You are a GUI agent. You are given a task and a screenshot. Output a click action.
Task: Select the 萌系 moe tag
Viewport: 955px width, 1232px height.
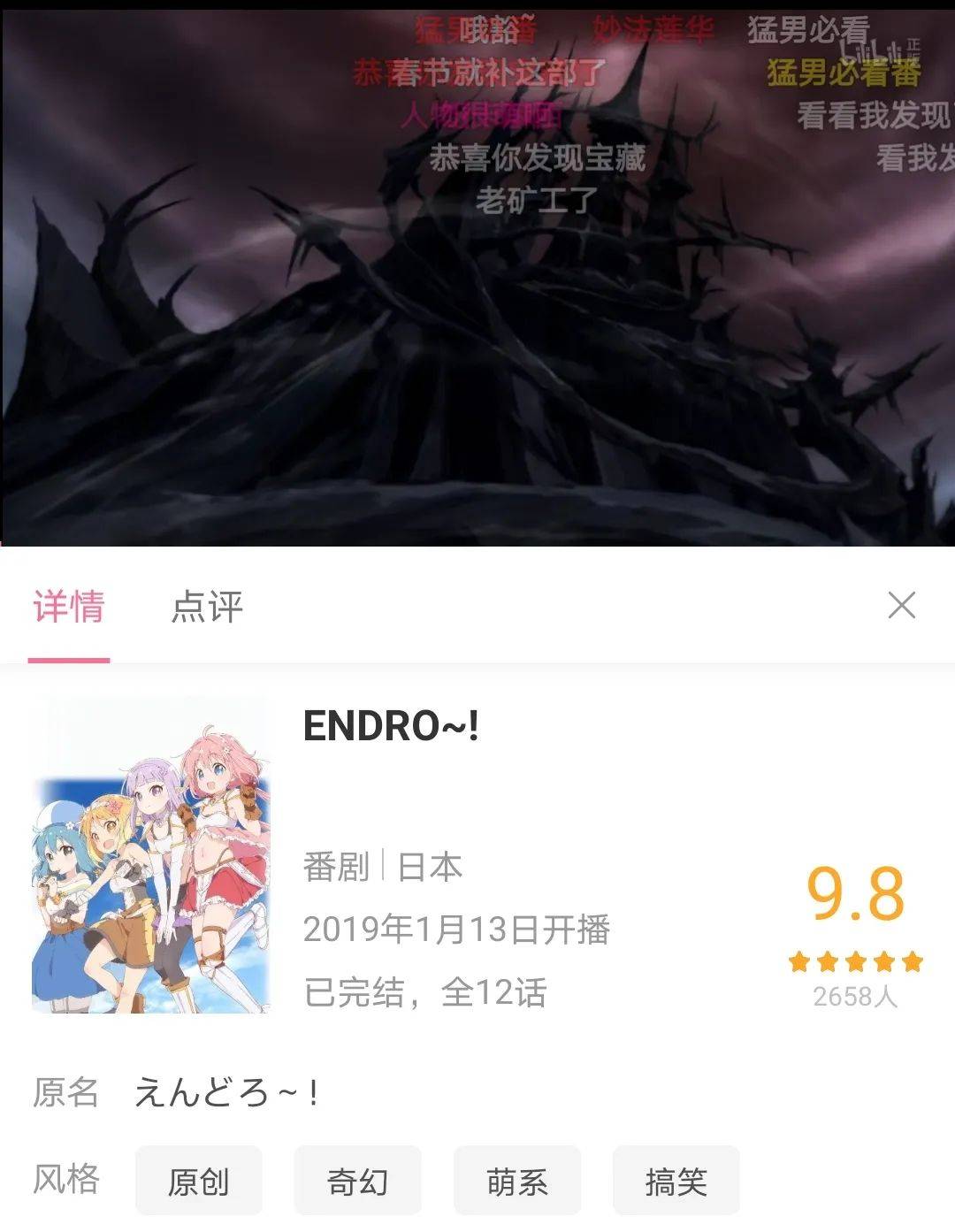pos(519,1180)
